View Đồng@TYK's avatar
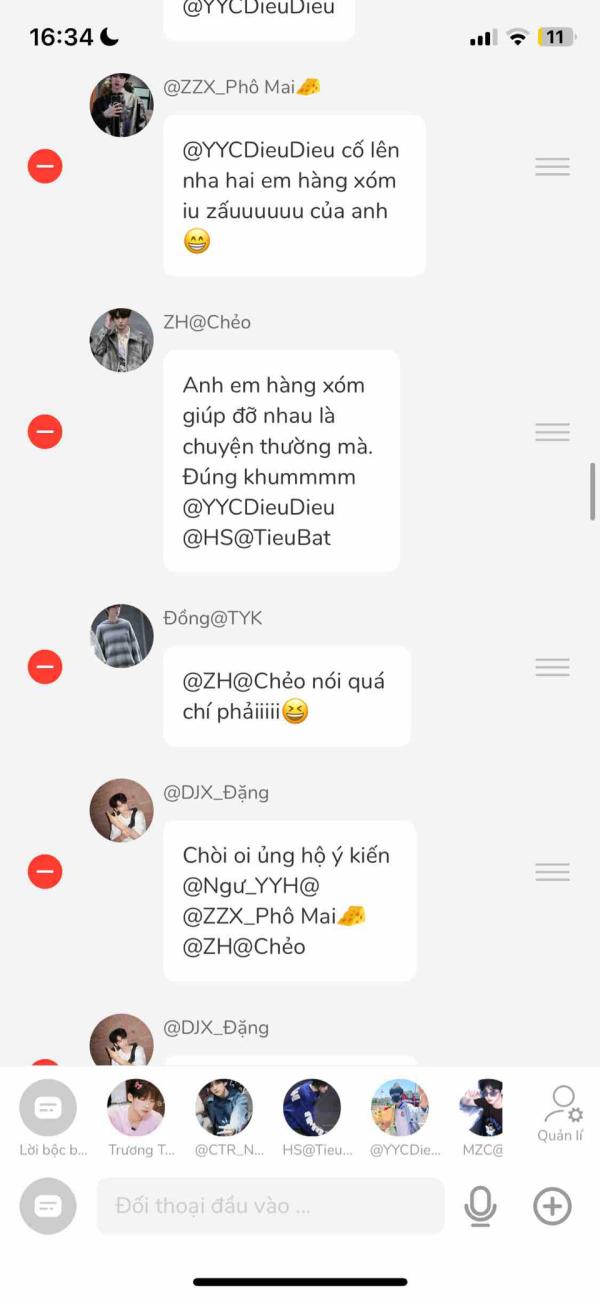 (122, 636)
